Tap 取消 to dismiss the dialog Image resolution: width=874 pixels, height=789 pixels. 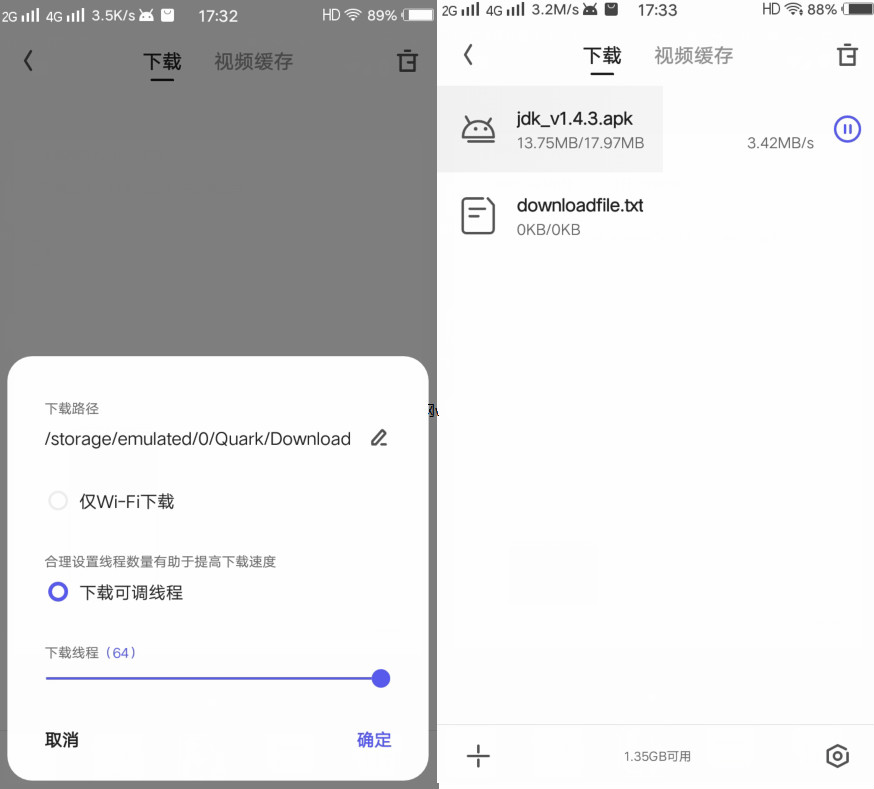coord(62,740)
